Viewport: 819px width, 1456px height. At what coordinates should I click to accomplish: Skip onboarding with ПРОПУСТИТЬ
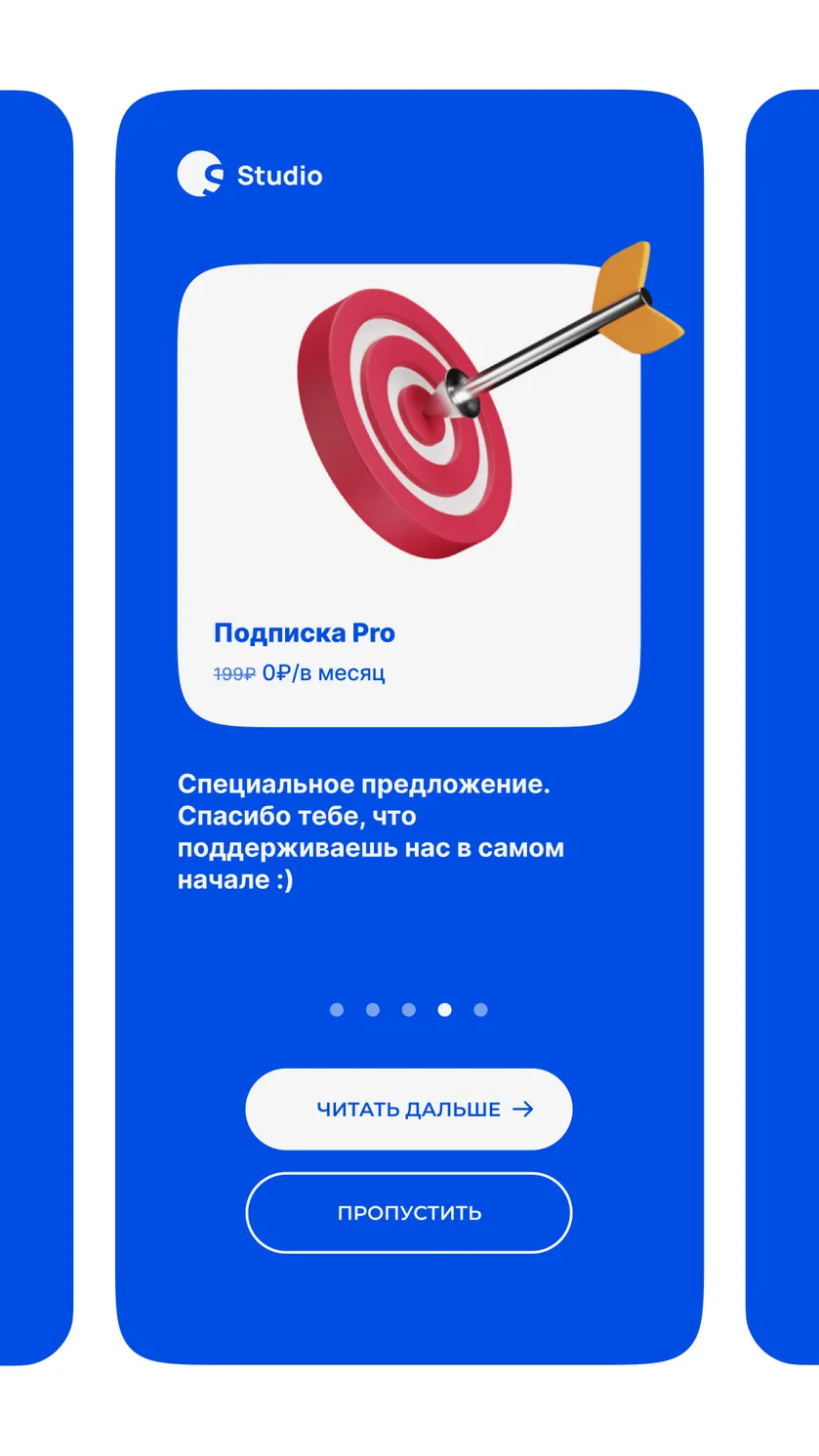pos(408,1213)
